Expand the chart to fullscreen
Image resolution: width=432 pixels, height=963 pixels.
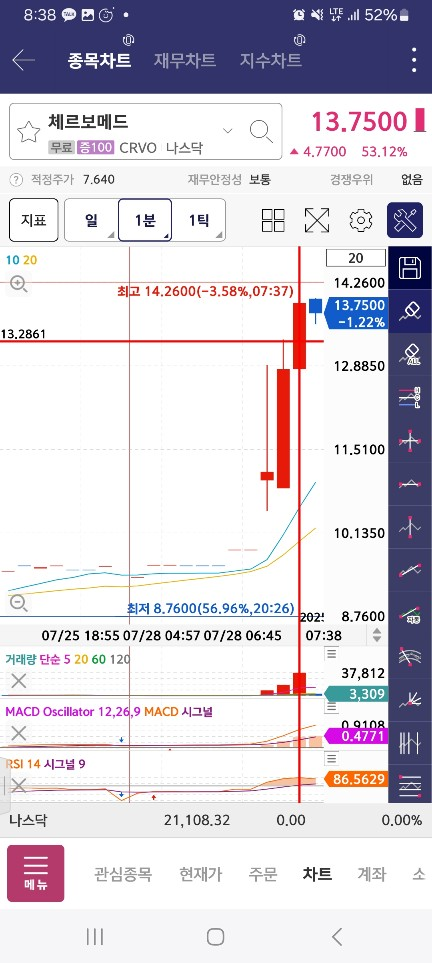click(316, 220)
